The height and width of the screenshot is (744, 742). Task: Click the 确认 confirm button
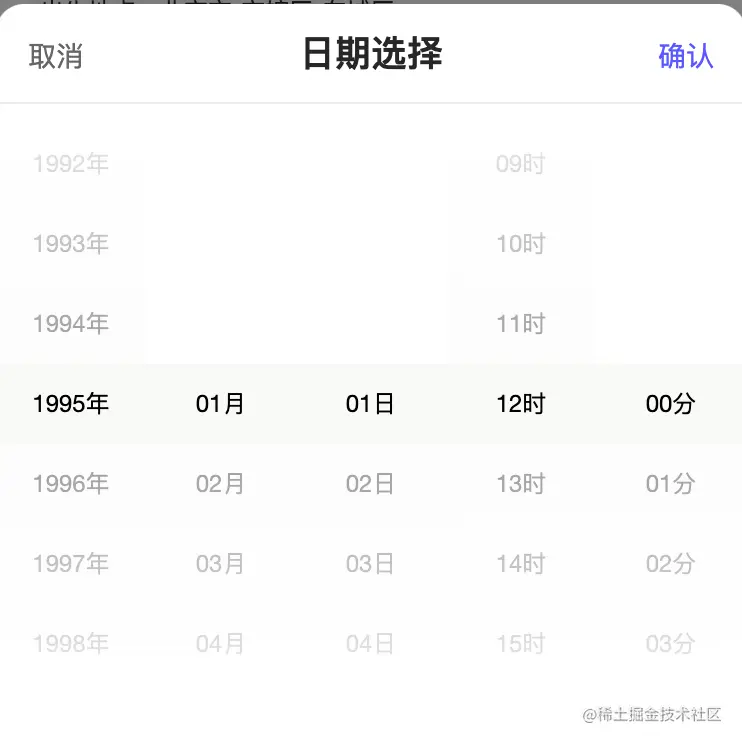click(x=686, y=57)
